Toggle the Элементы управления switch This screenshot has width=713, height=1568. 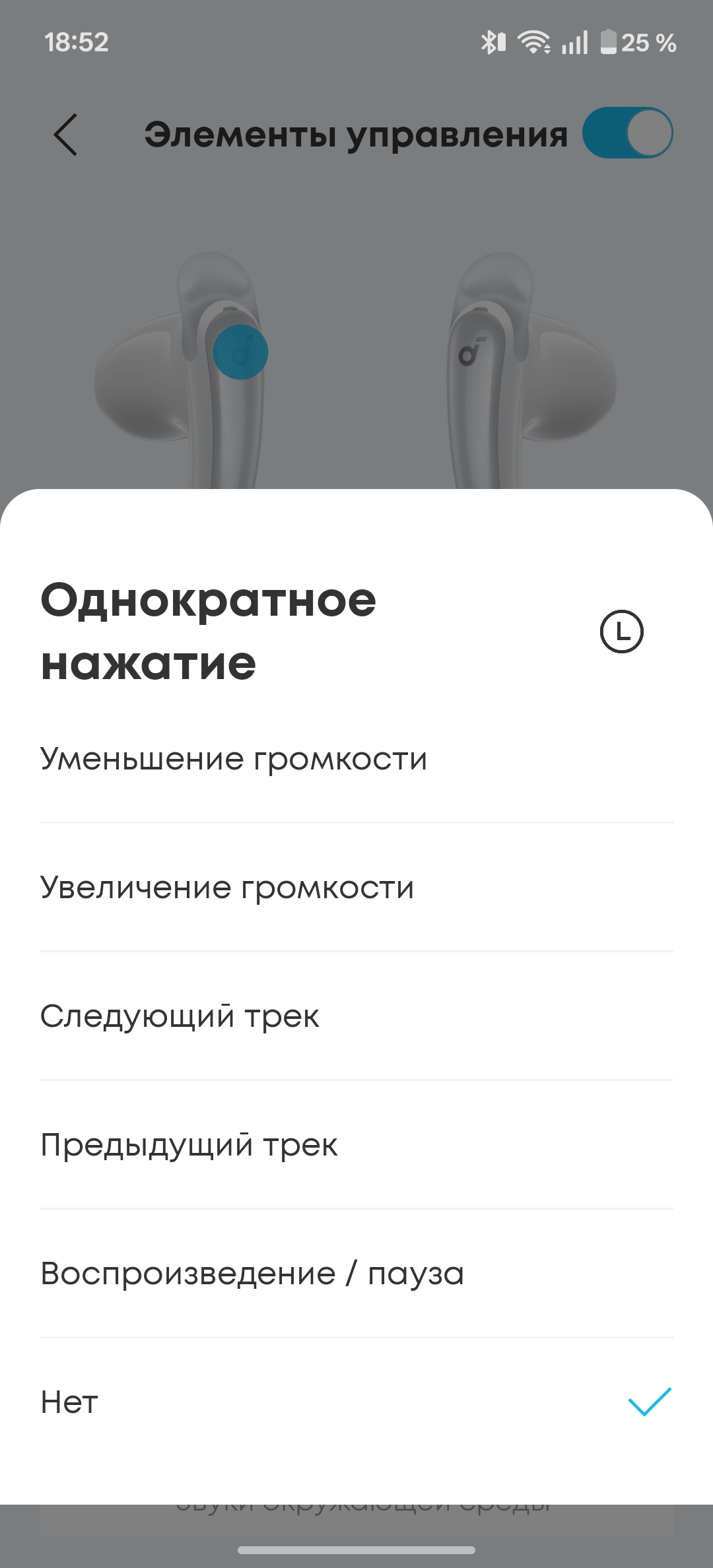pos(627,133)
